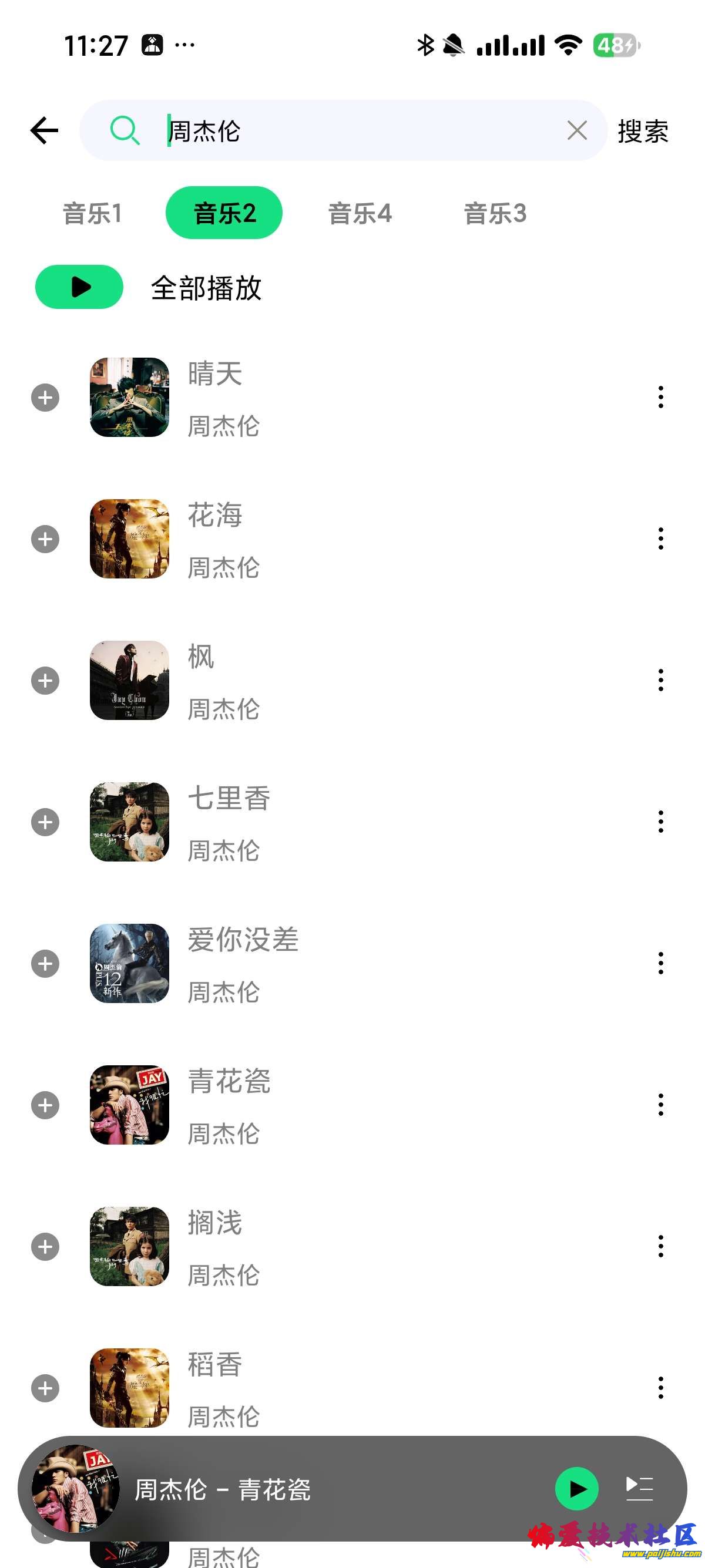Open the playlist queue in mini player
This screenshot has width=705, height=1568.
tap(639, 1489)
